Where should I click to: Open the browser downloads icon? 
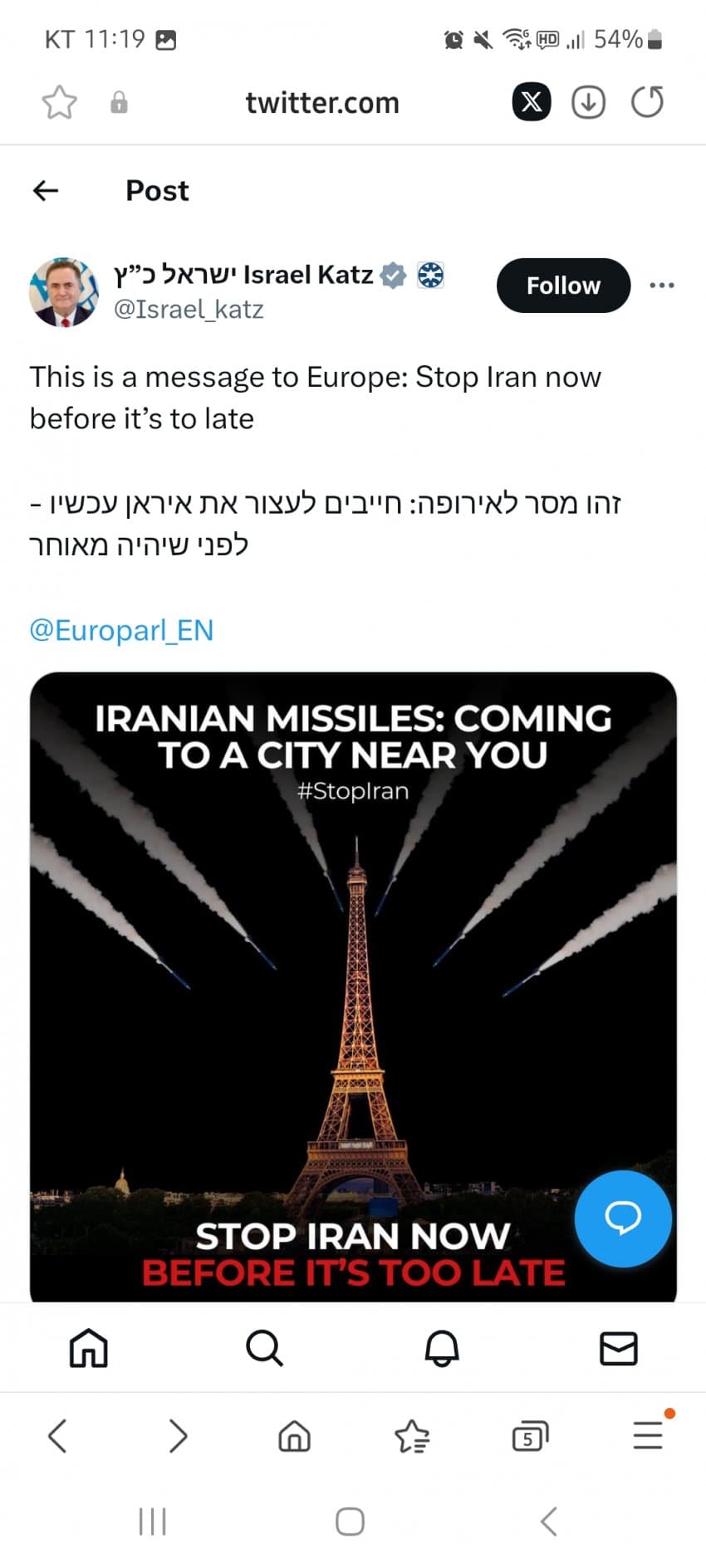588,103
